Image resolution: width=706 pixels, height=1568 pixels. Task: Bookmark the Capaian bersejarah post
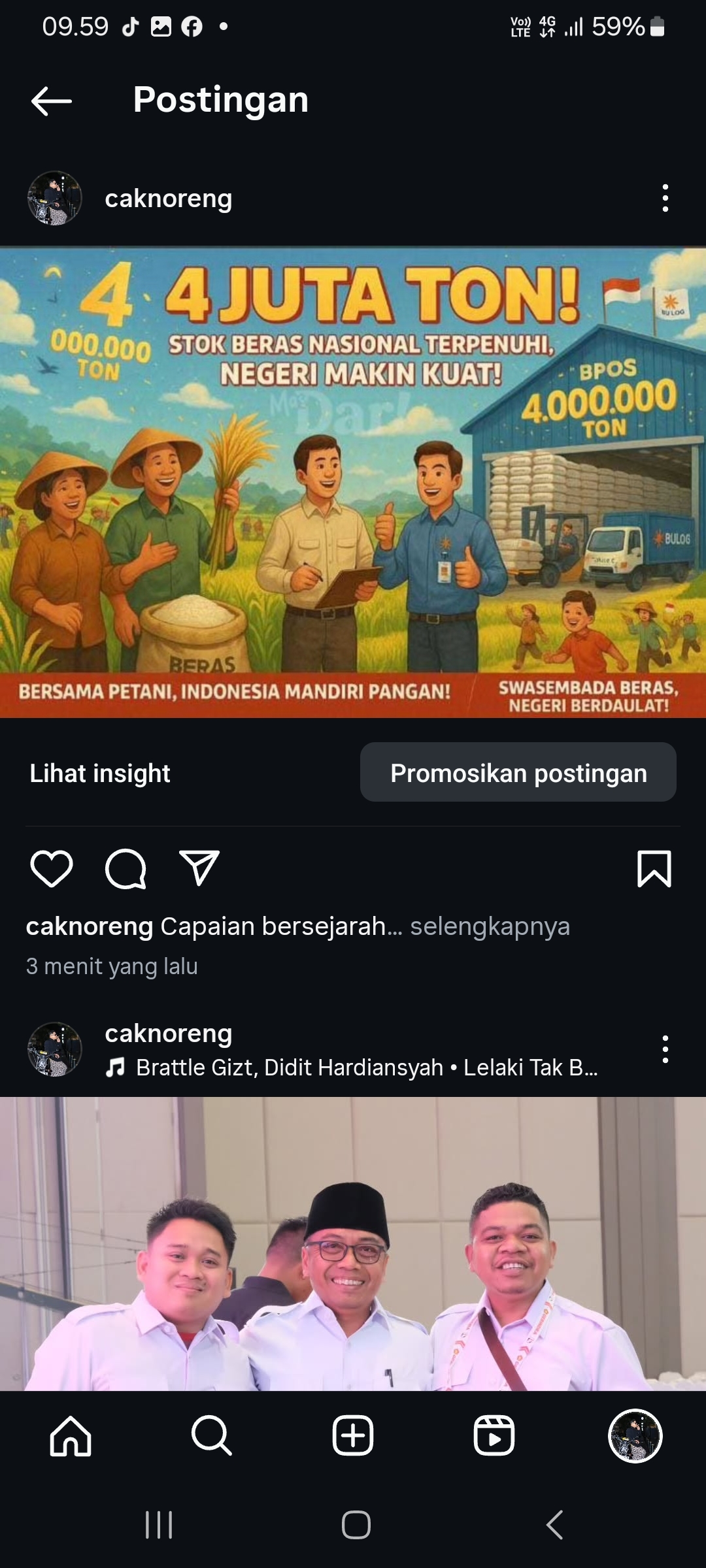point(654,869)
